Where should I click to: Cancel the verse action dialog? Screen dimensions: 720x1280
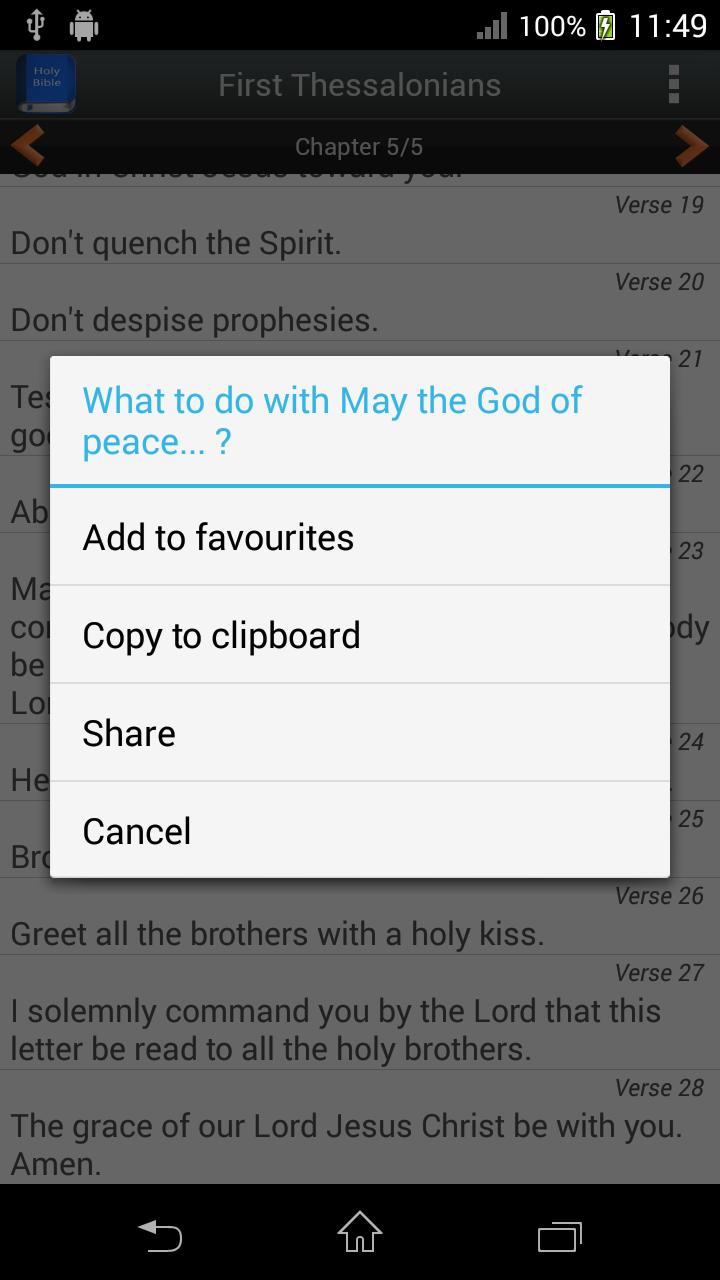360,831
